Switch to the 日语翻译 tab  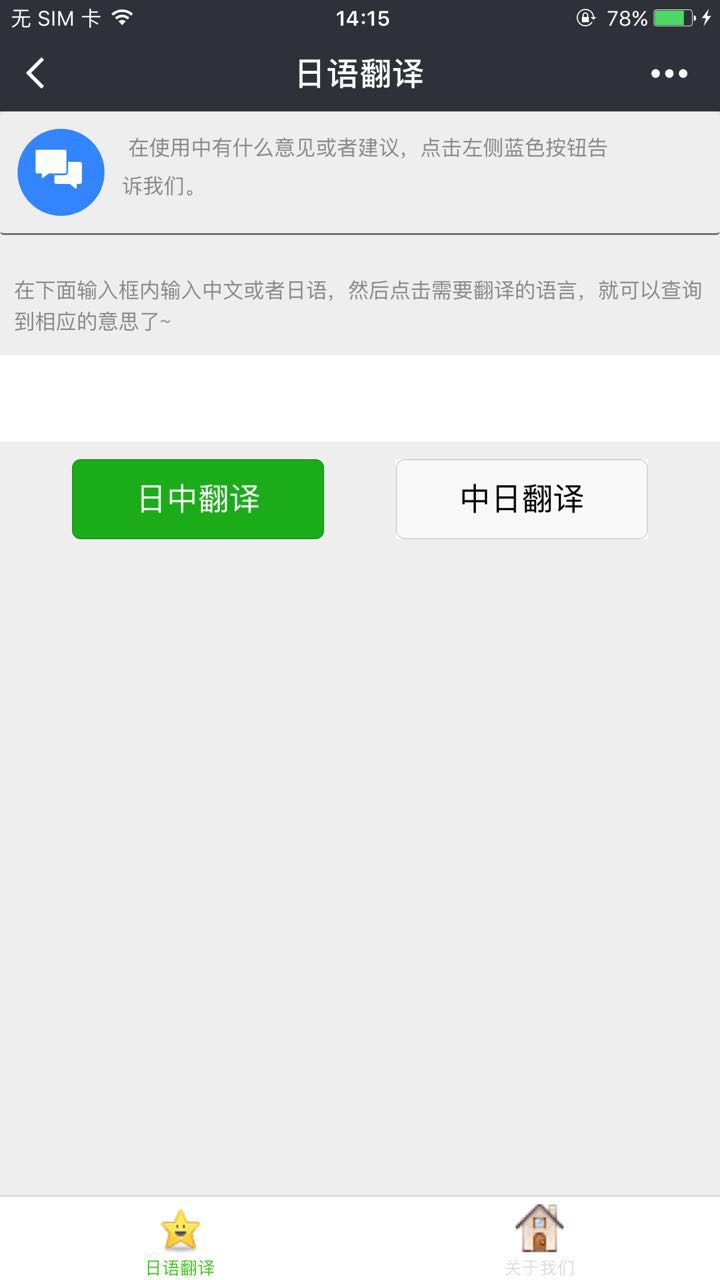coord(180,1240)
